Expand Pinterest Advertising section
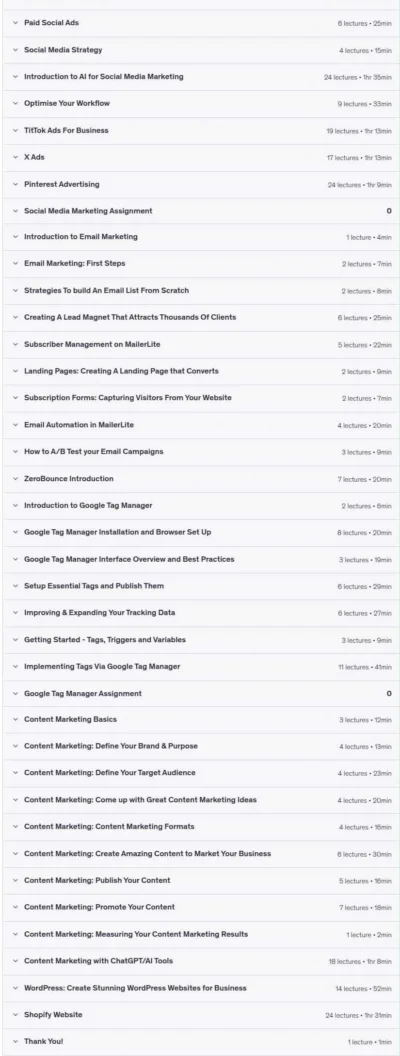This screenshot has height=1056, width=400. [201, 184]
